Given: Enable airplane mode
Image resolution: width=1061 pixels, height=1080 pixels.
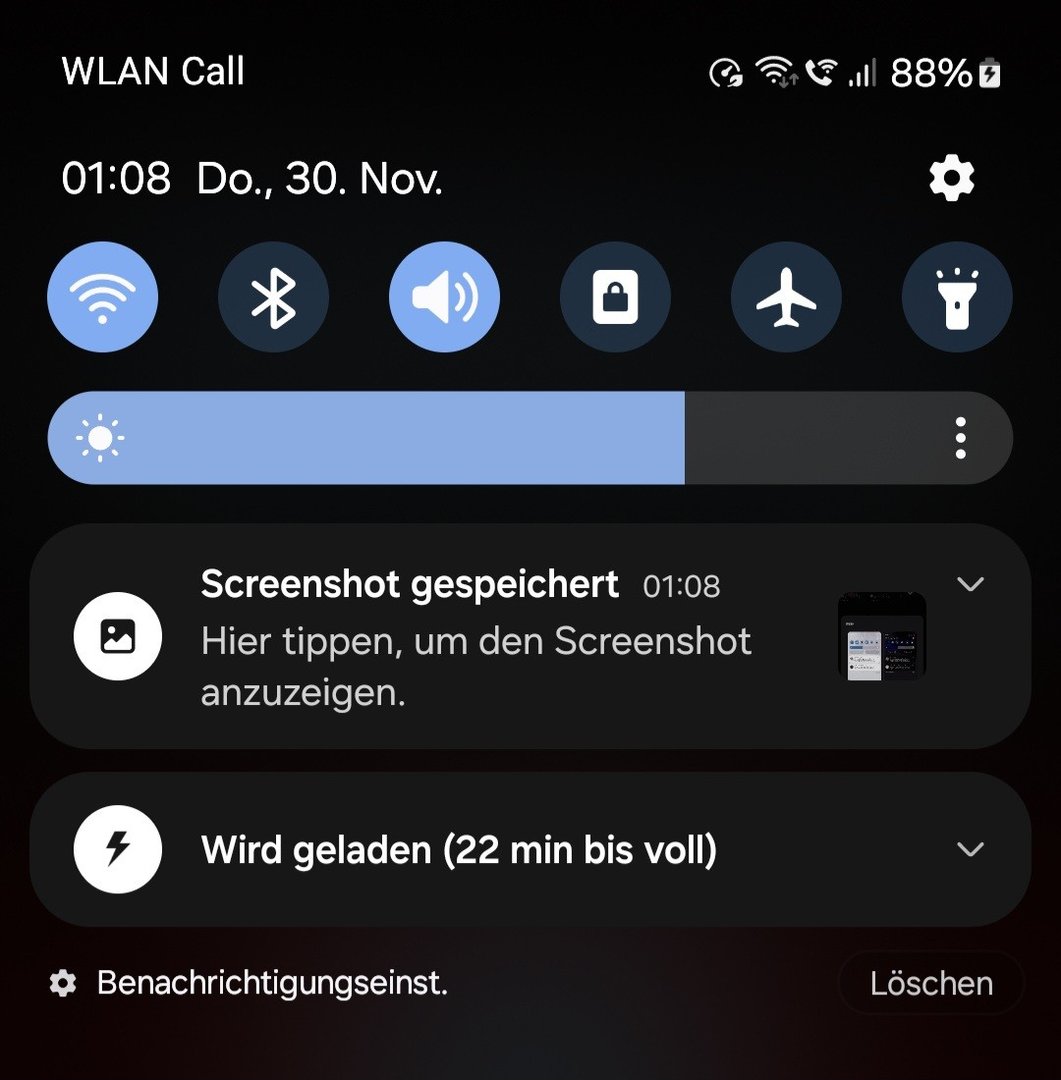Looking at the screenshot, I should pyautogui.click(x=786, y=298).
